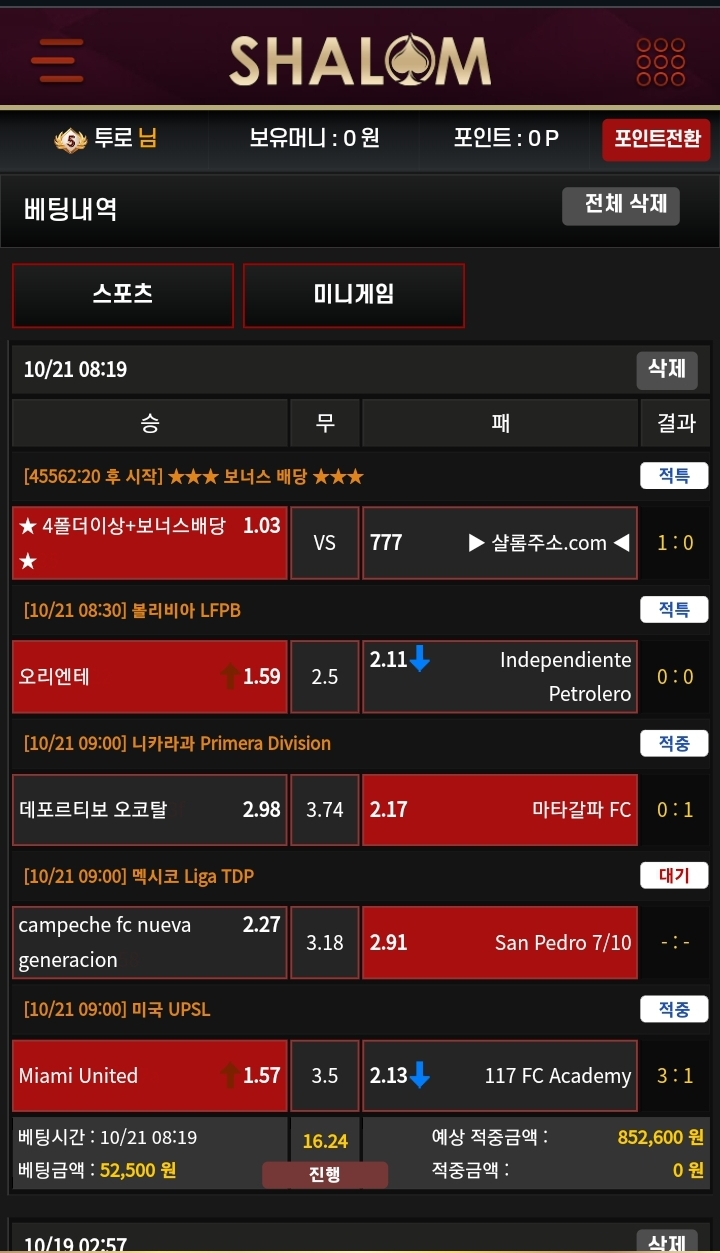The height and width of the screenshot is (1253, 720).
Task: Switch to the 스포츠 tab
Action: 123,295
